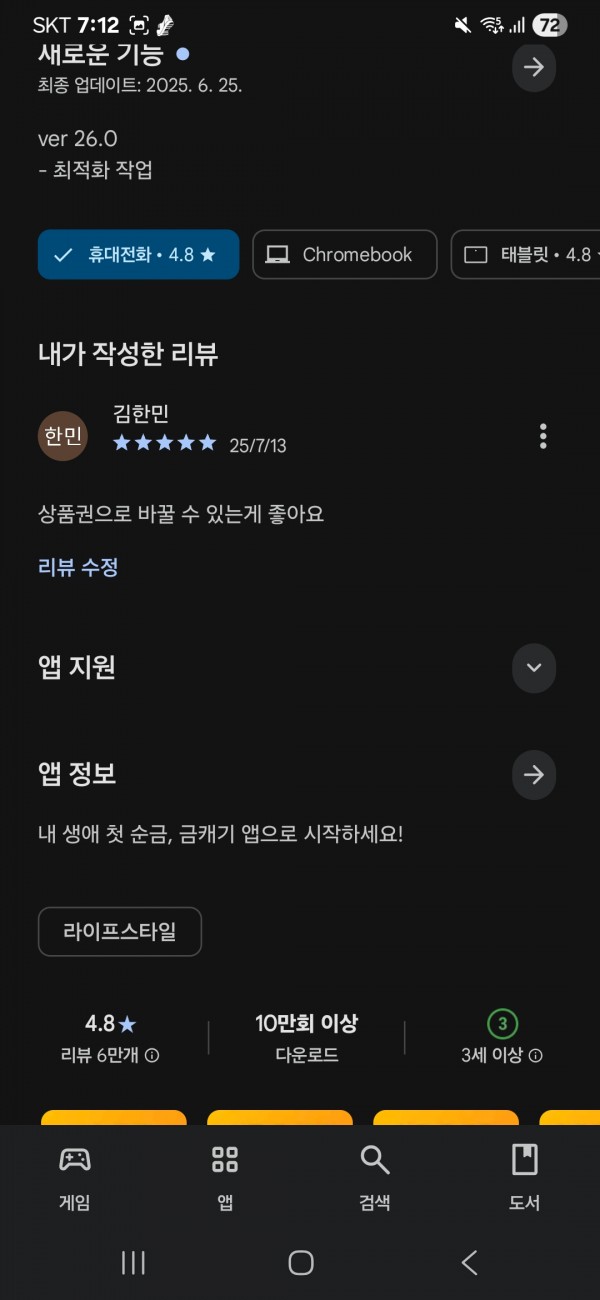Viewport: 600px width, 1300px height.
Task: Expand the 앱 지원 section
Action: 534,668
